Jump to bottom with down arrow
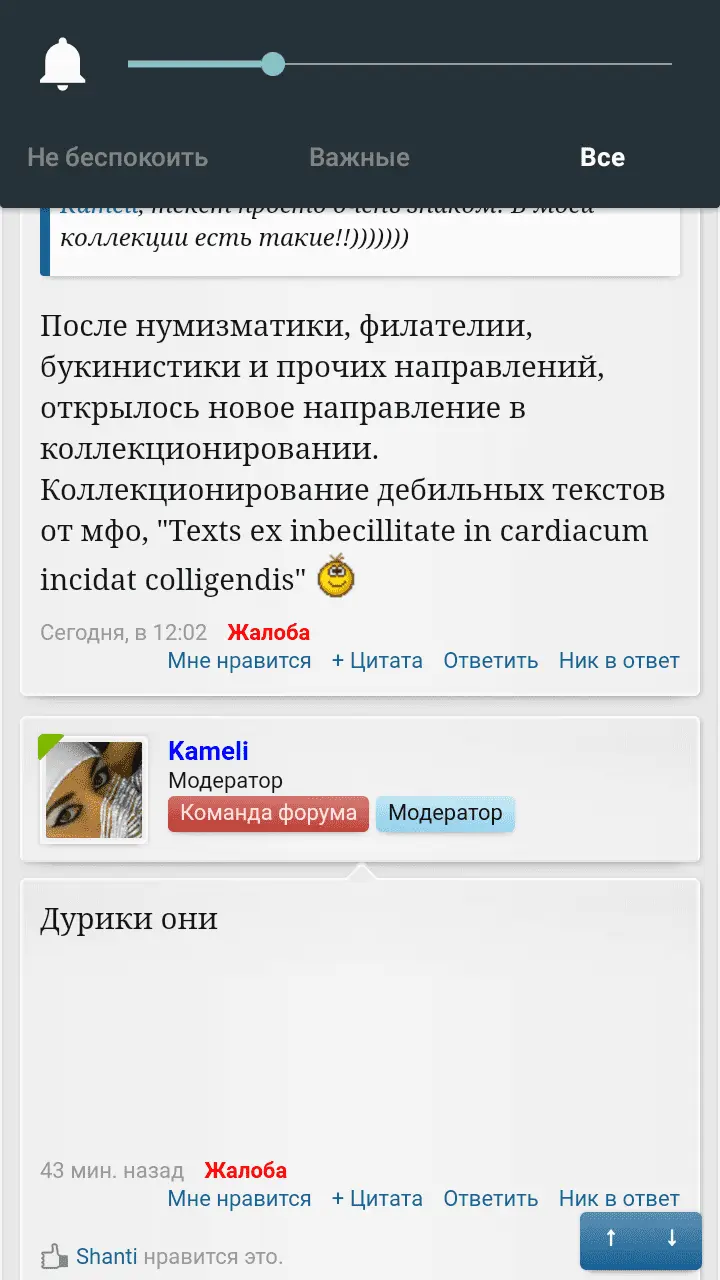The image size is (720, 1280). point(671,1238)
